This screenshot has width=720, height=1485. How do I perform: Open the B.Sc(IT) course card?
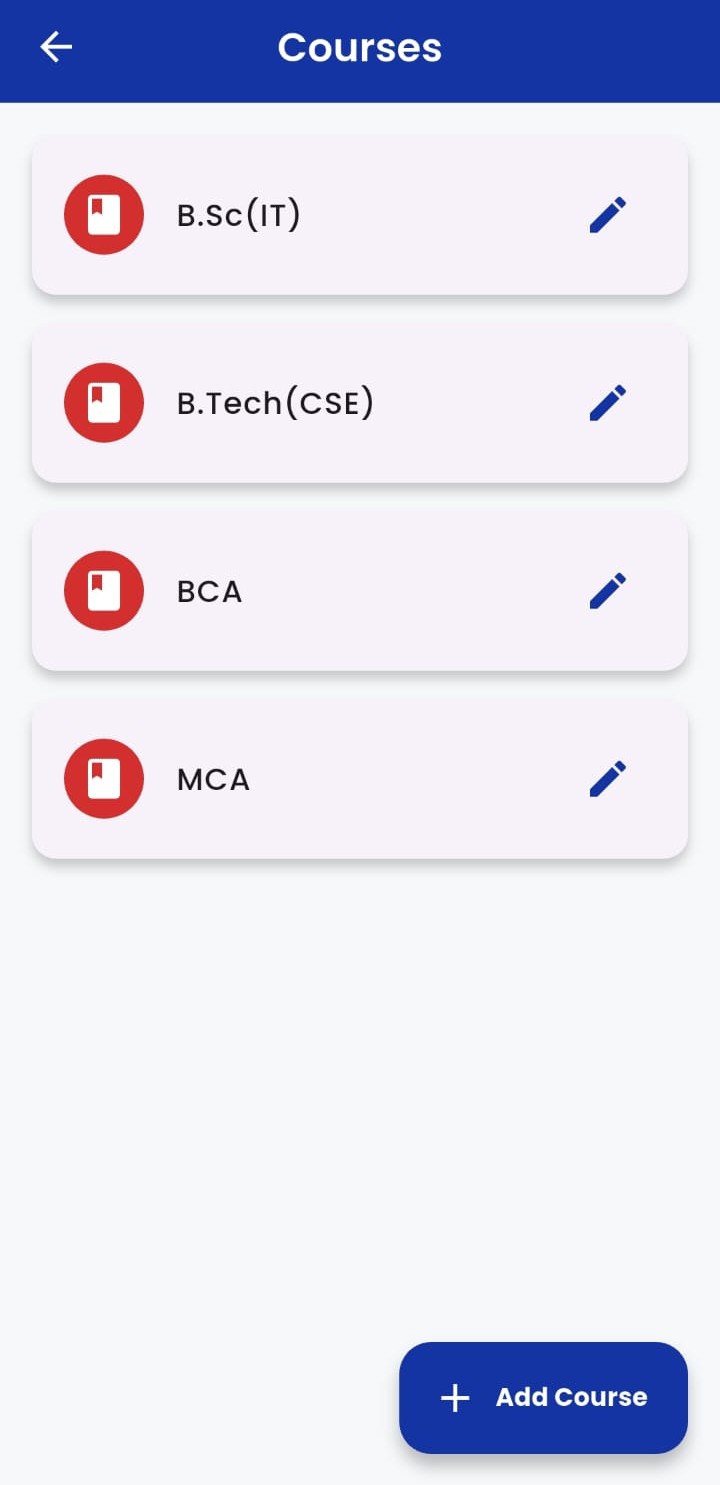point(300,215)
